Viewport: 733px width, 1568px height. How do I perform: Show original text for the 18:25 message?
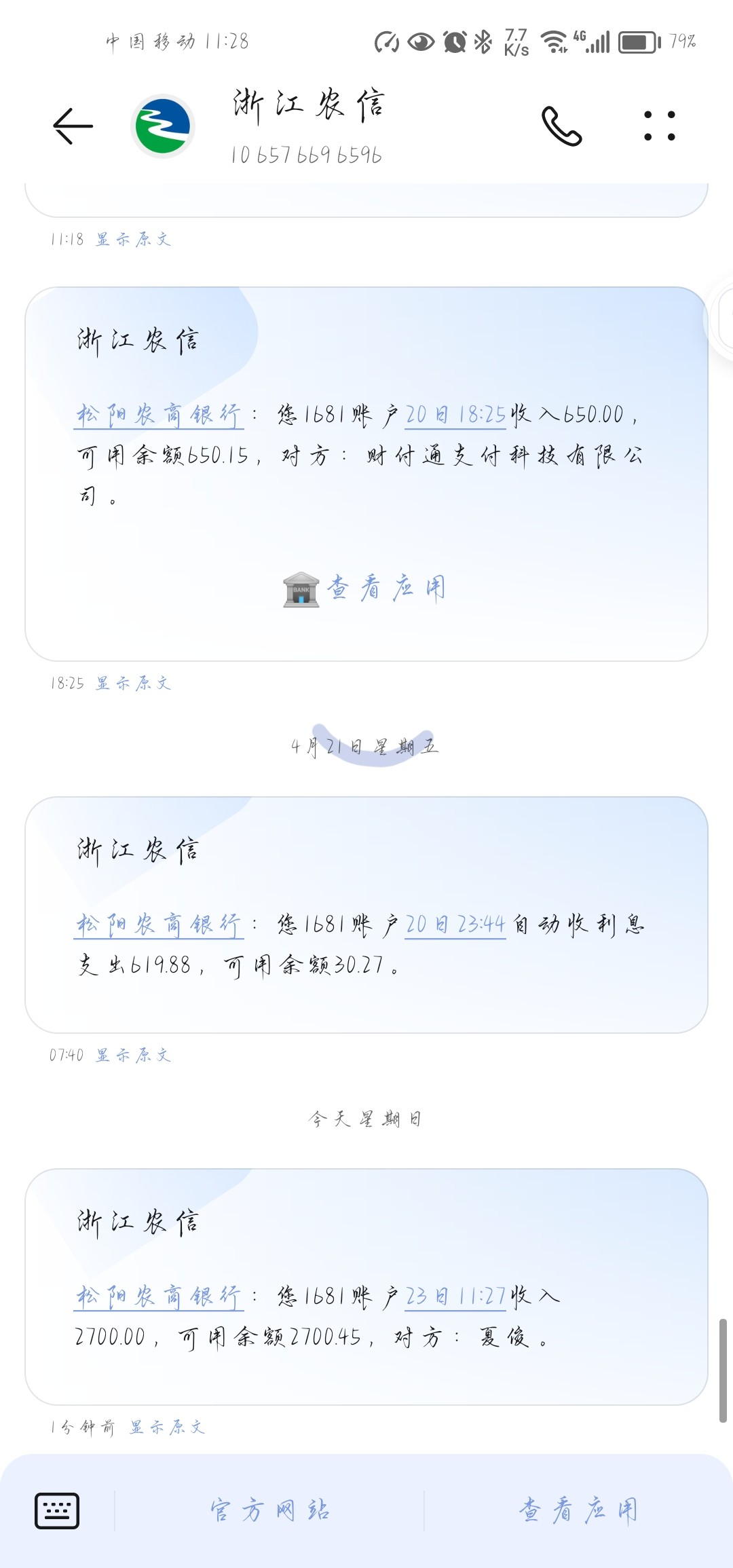133,683
